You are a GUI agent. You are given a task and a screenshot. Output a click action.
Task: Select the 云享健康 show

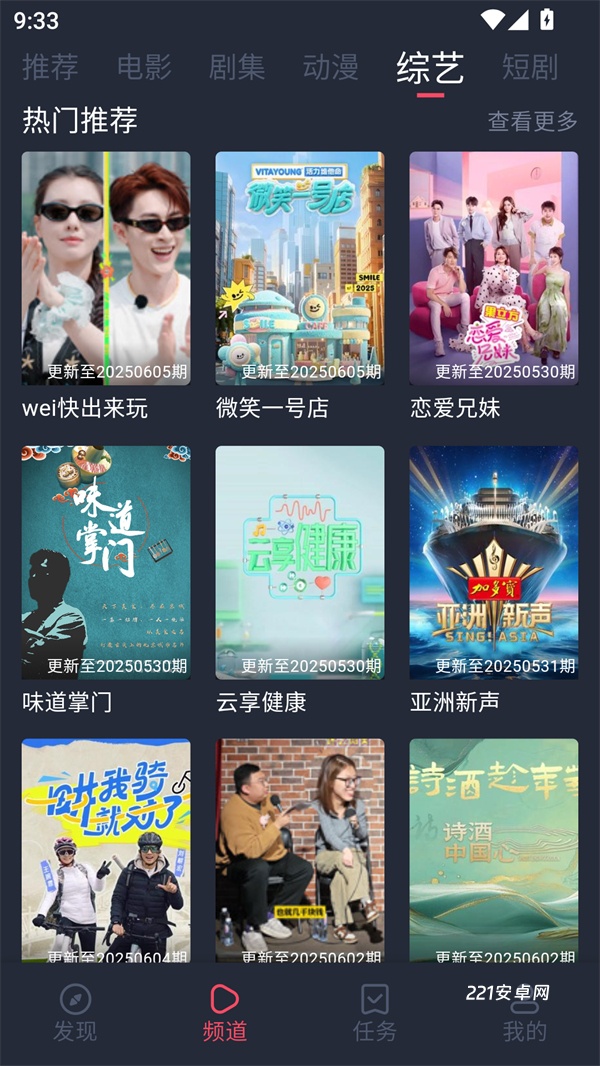299,562
